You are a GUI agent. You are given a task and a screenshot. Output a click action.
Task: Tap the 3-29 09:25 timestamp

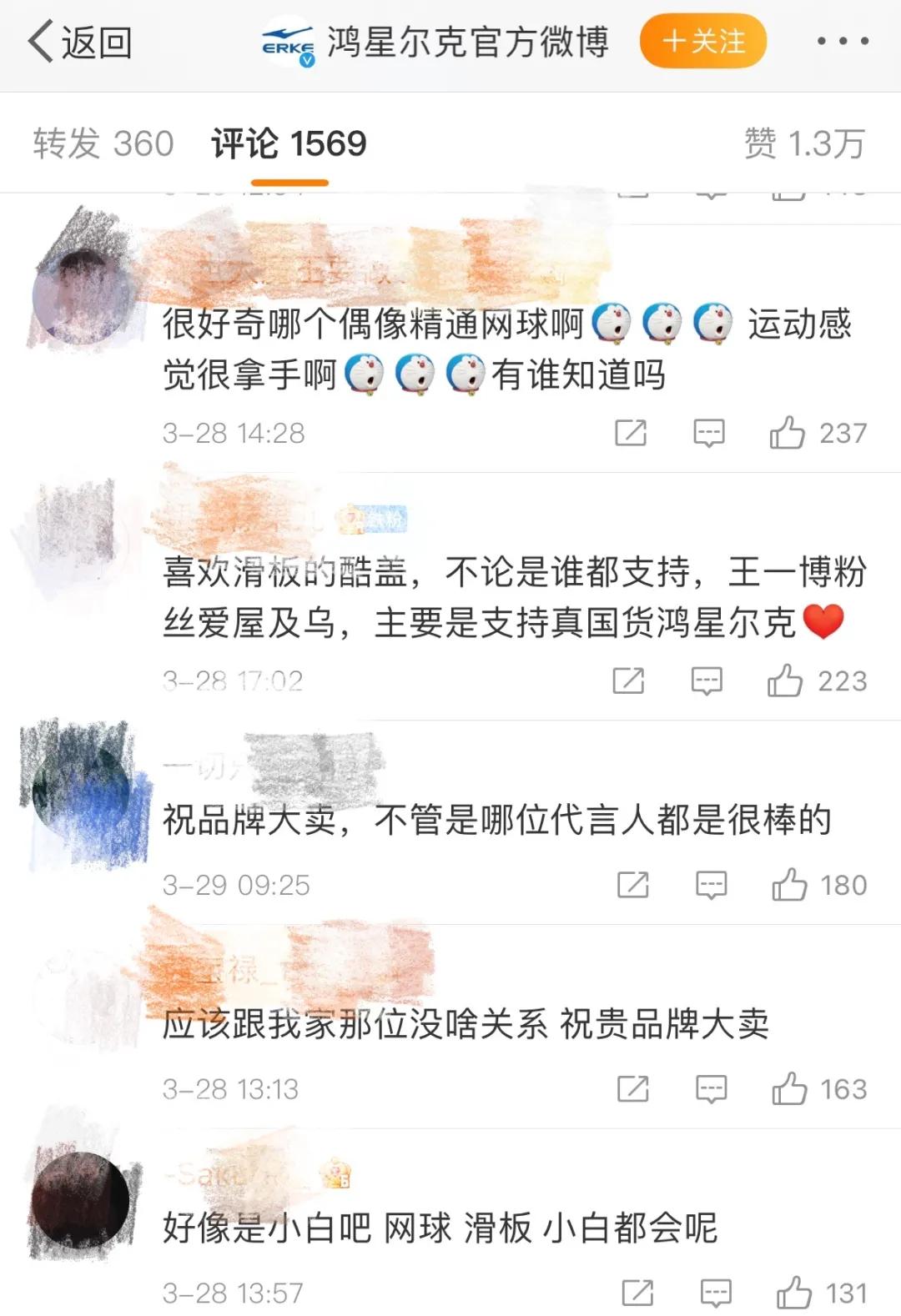(234, 885)
